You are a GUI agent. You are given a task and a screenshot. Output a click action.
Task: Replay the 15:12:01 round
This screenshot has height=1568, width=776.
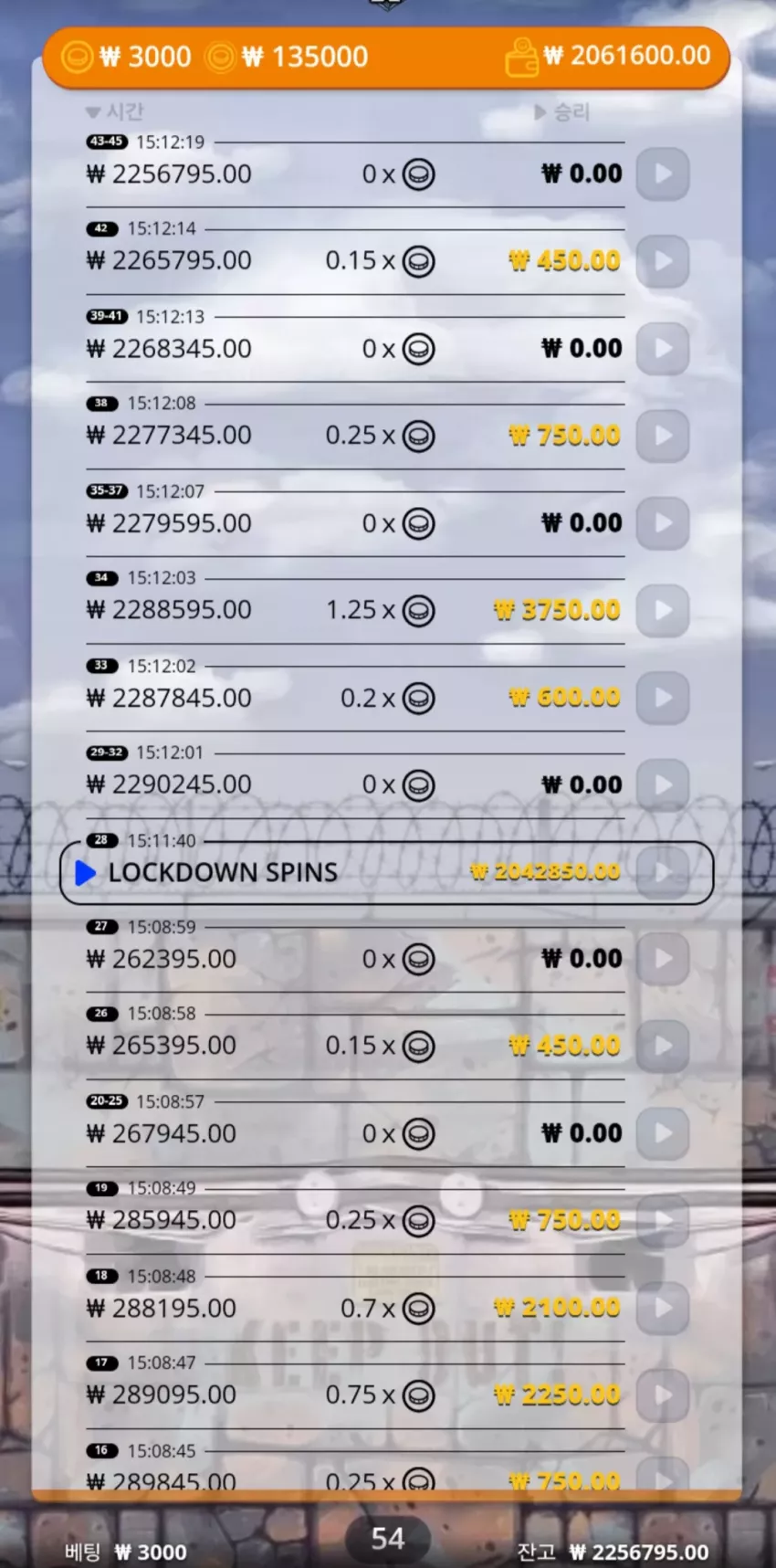(x=662, y=784)
